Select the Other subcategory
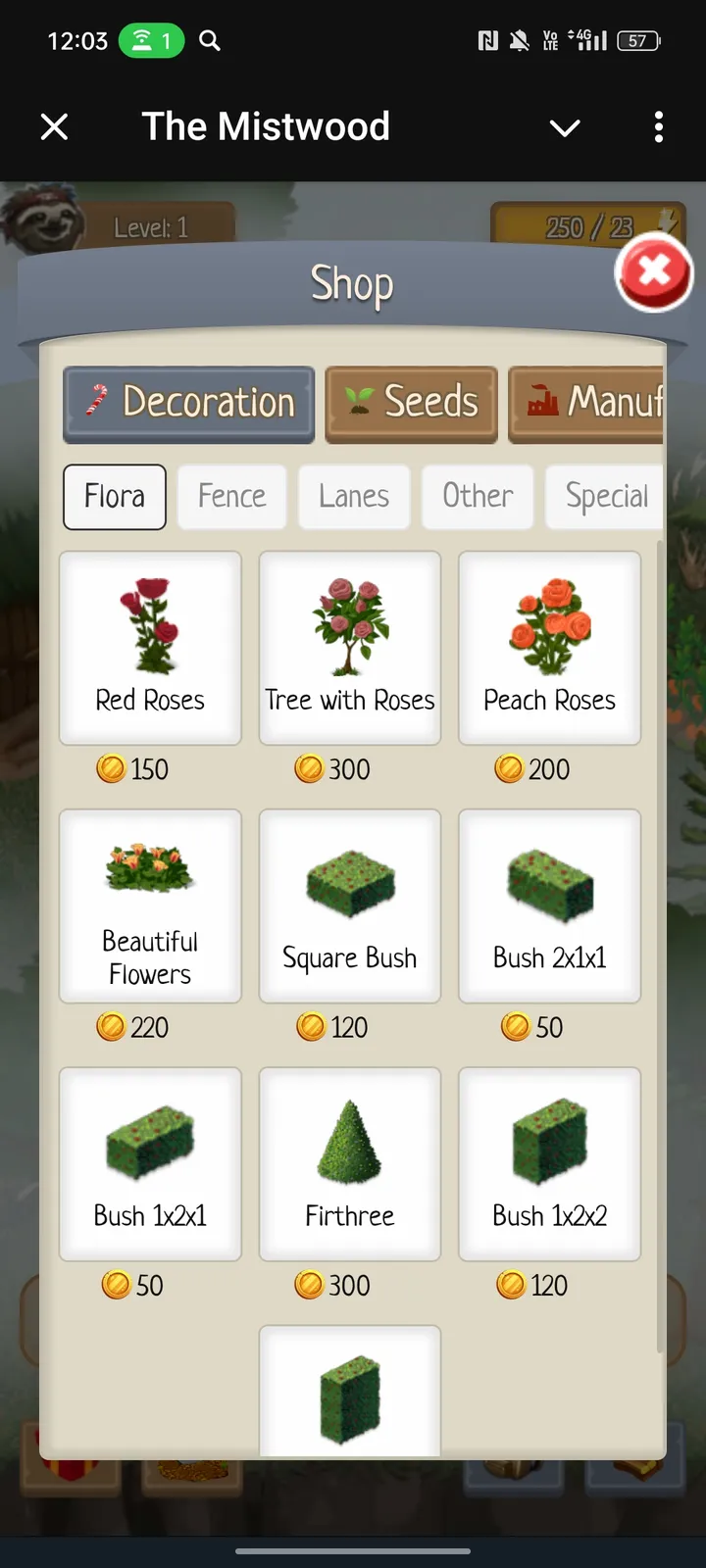706x1568 pixels. click(478, 497)
